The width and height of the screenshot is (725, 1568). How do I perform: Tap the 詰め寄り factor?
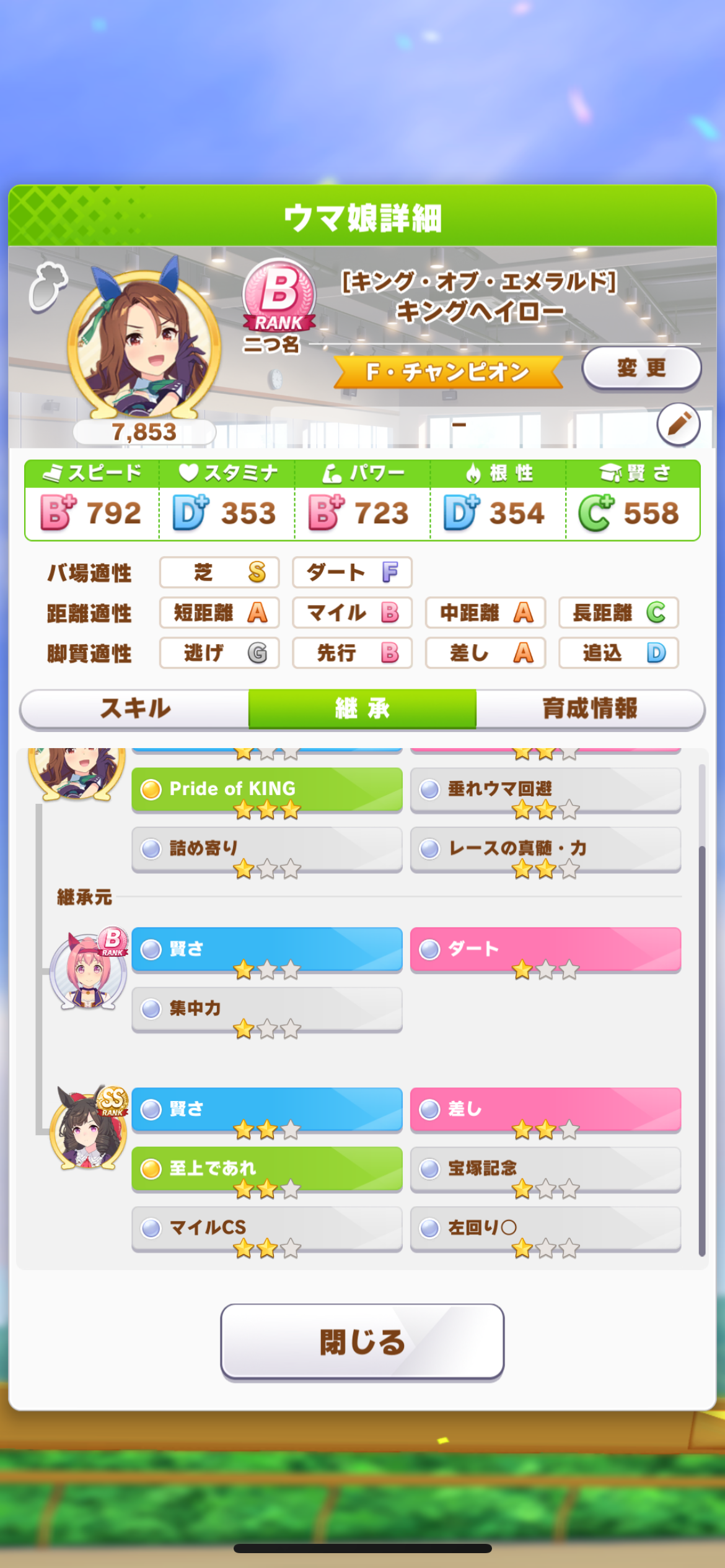pos(267,849)
